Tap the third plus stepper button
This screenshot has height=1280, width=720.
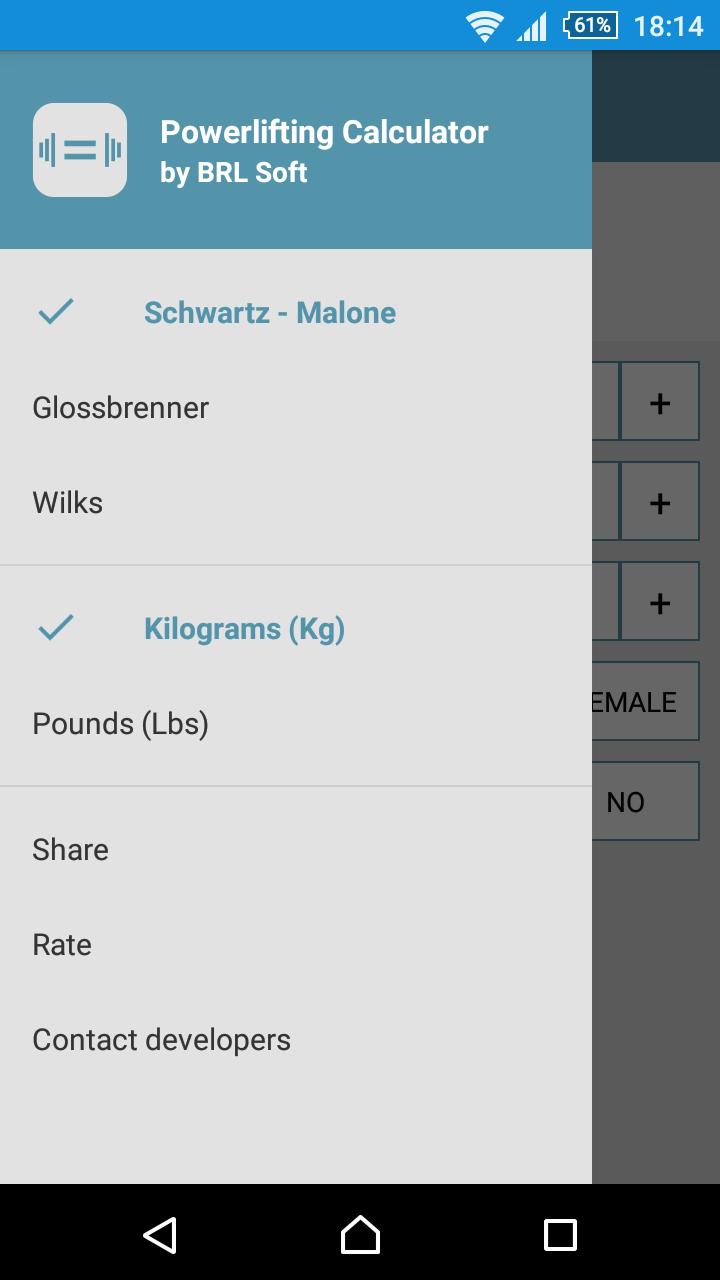pos(660,601)
